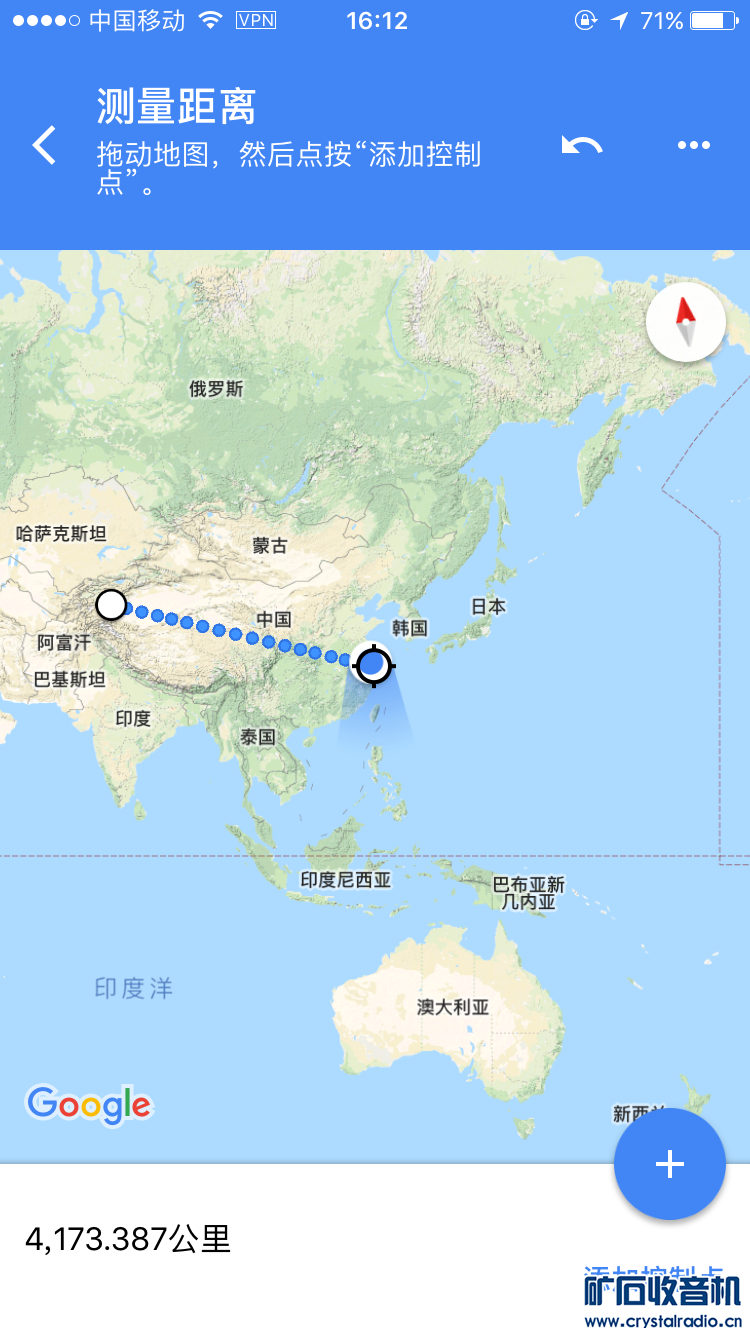
Task: Open the three-dot overflow menu
Action: [693, 146]
